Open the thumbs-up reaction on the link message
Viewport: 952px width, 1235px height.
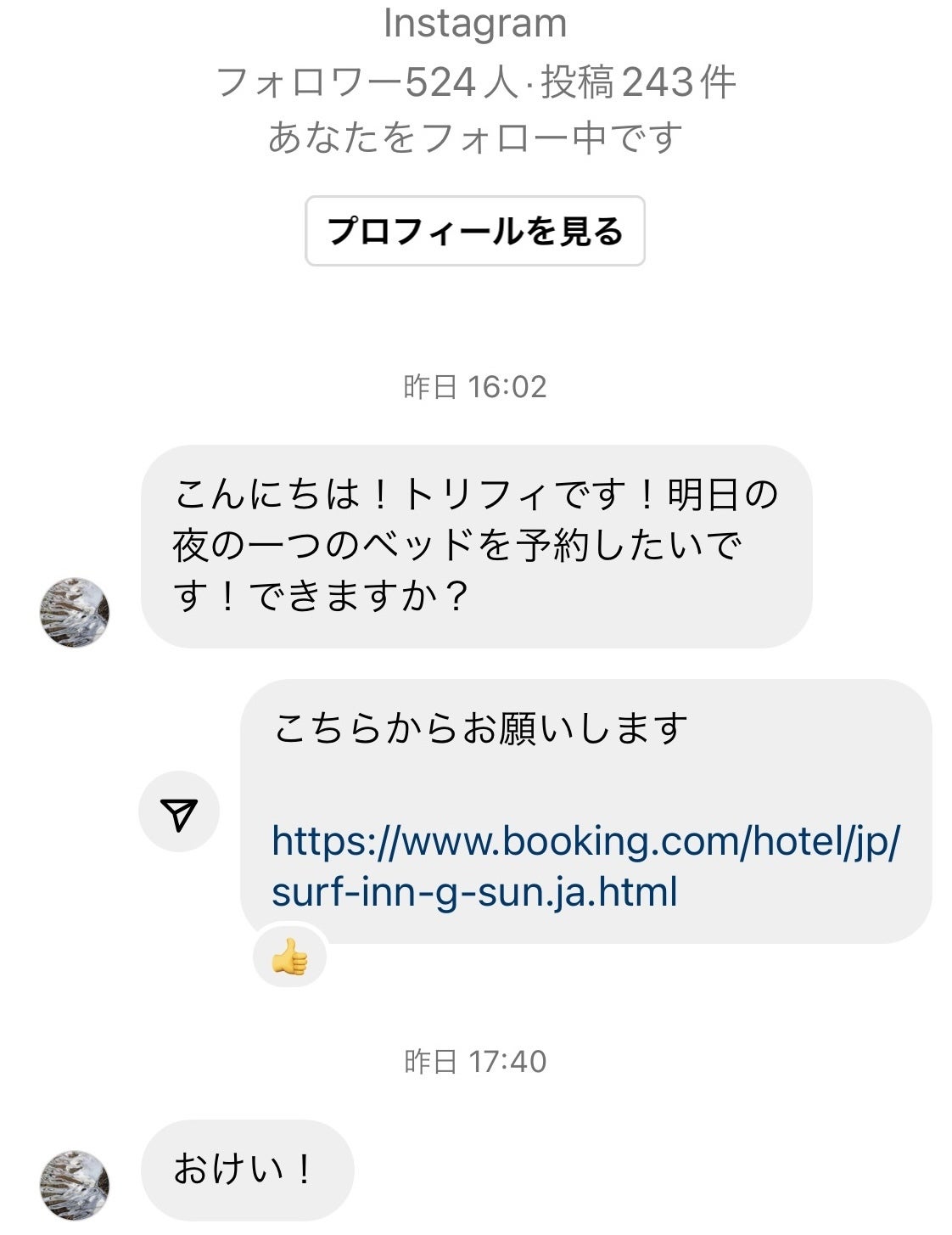click(289, 958)
